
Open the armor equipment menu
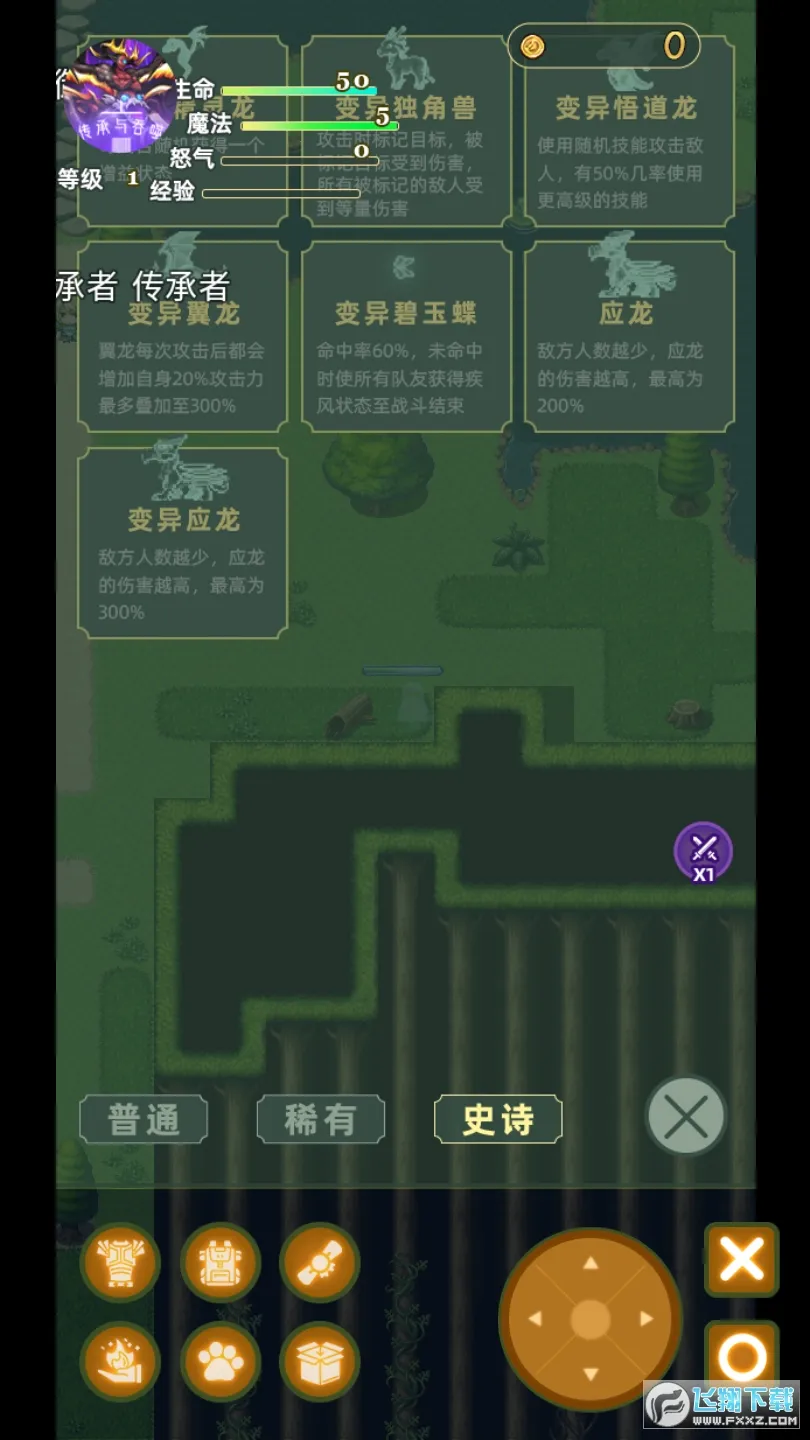120,1263
